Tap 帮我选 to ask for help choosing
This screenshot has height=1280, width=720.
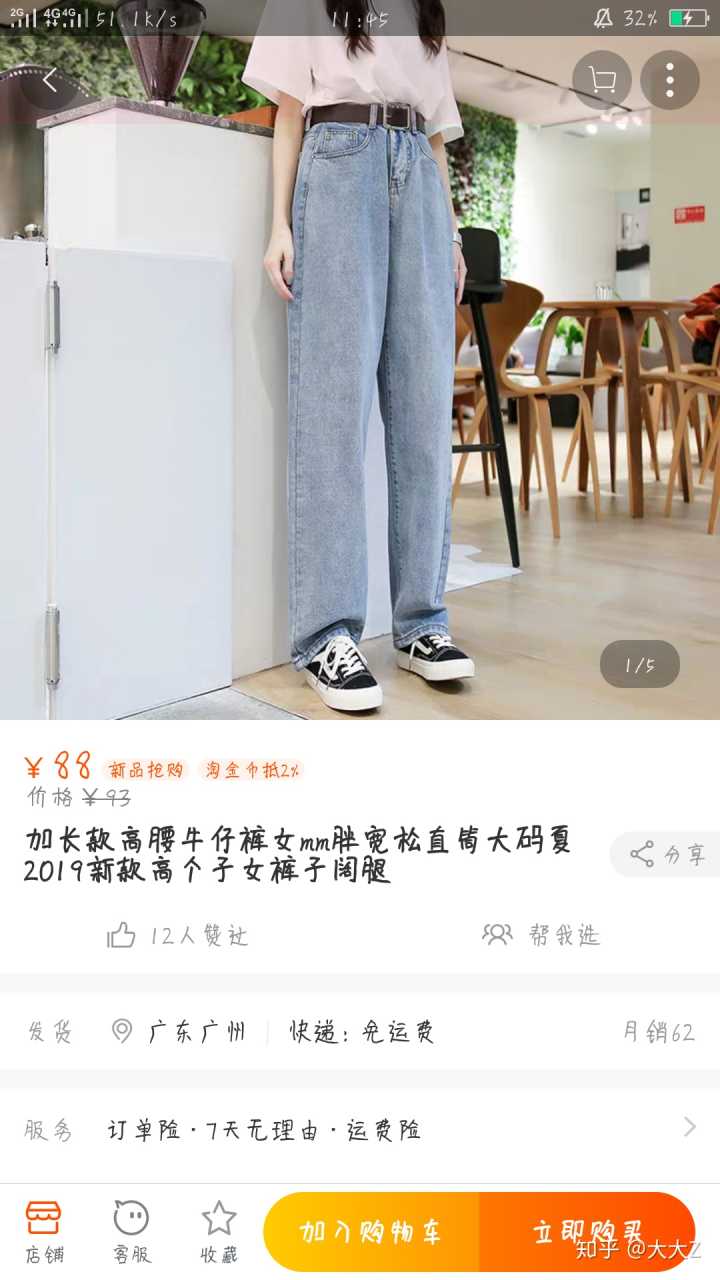(541, 935)
